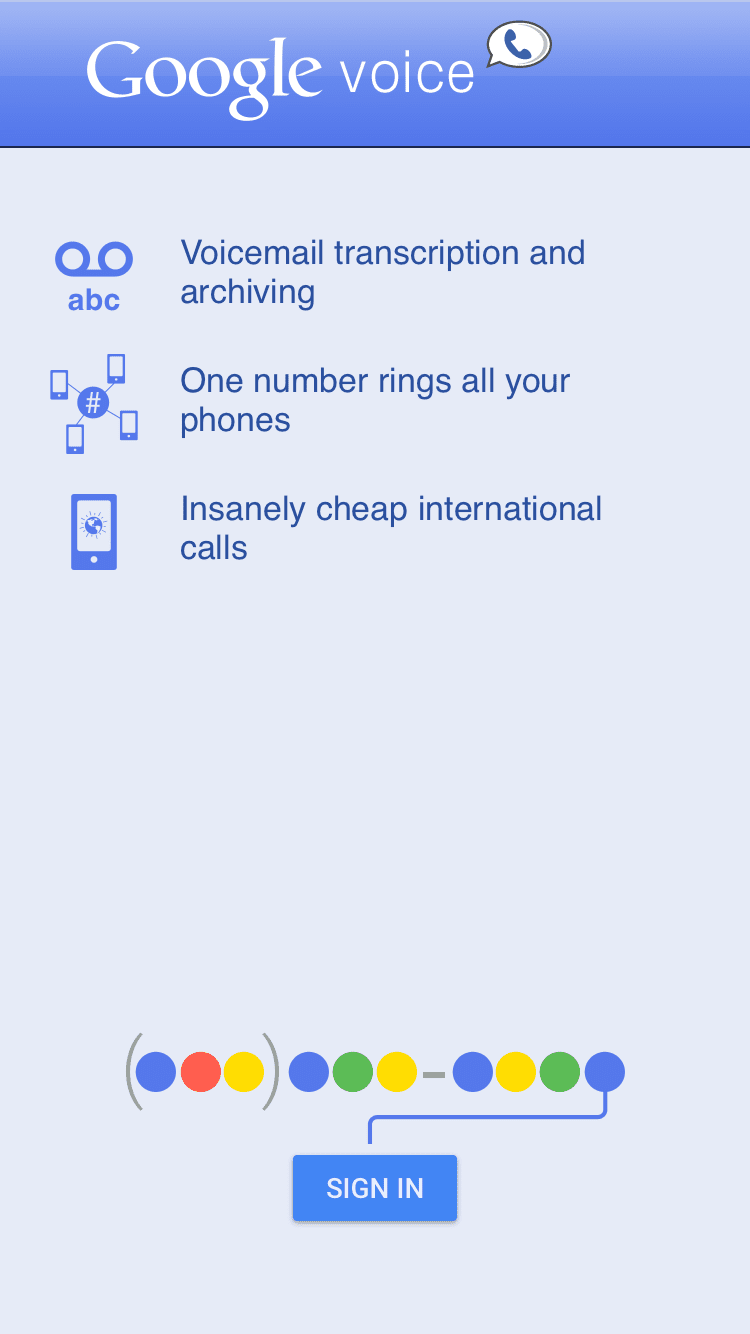750x1334 pixels.
Task: Tap the SIGN IN button
Action: point(375,1188)
